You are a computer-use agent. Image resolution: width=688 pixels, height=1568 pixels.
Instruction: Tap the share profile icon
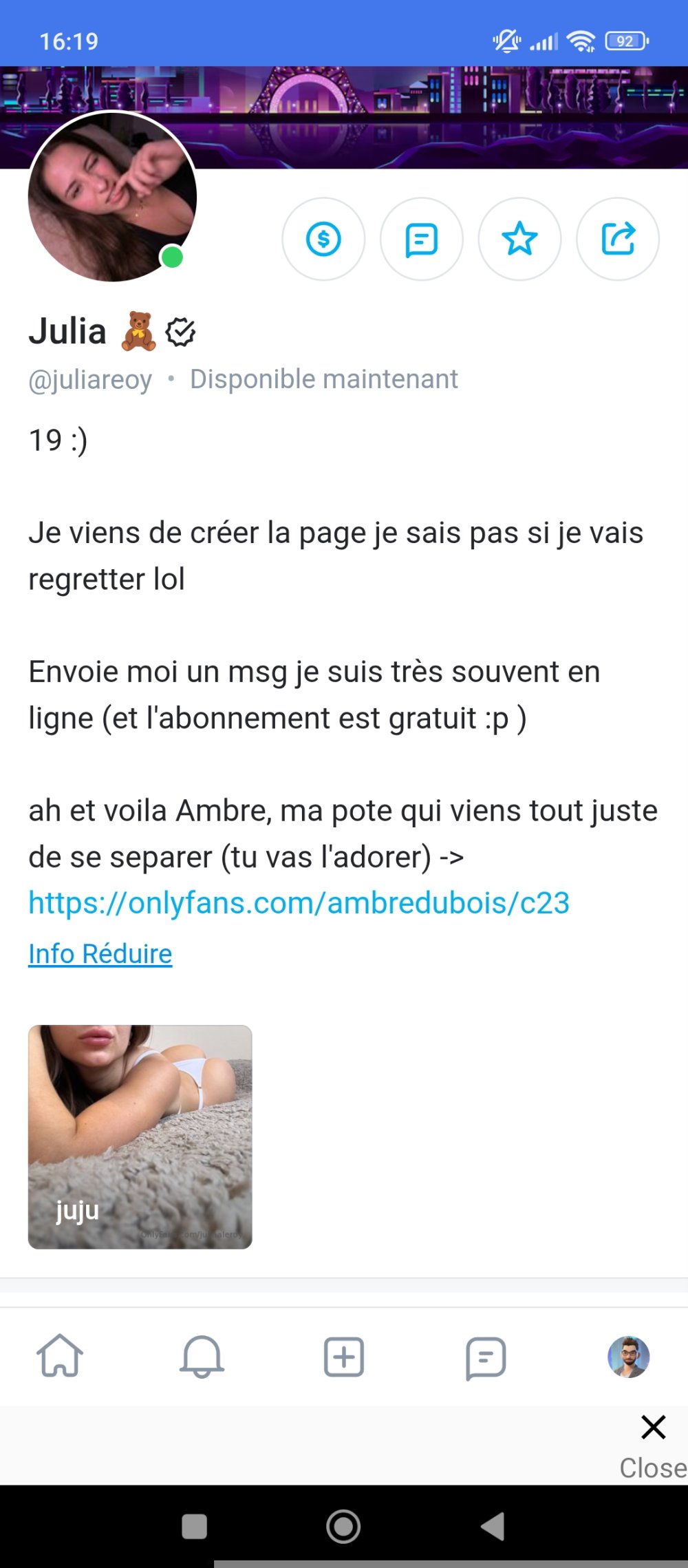point(617,239)
